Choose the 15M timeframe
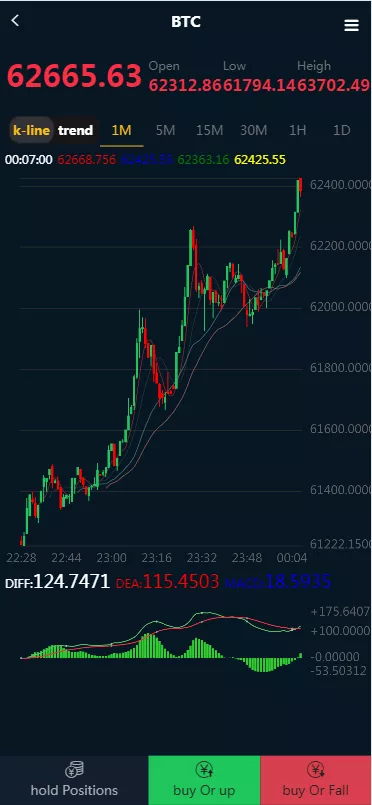Screen dimensions: 372x805 point(209,130)
